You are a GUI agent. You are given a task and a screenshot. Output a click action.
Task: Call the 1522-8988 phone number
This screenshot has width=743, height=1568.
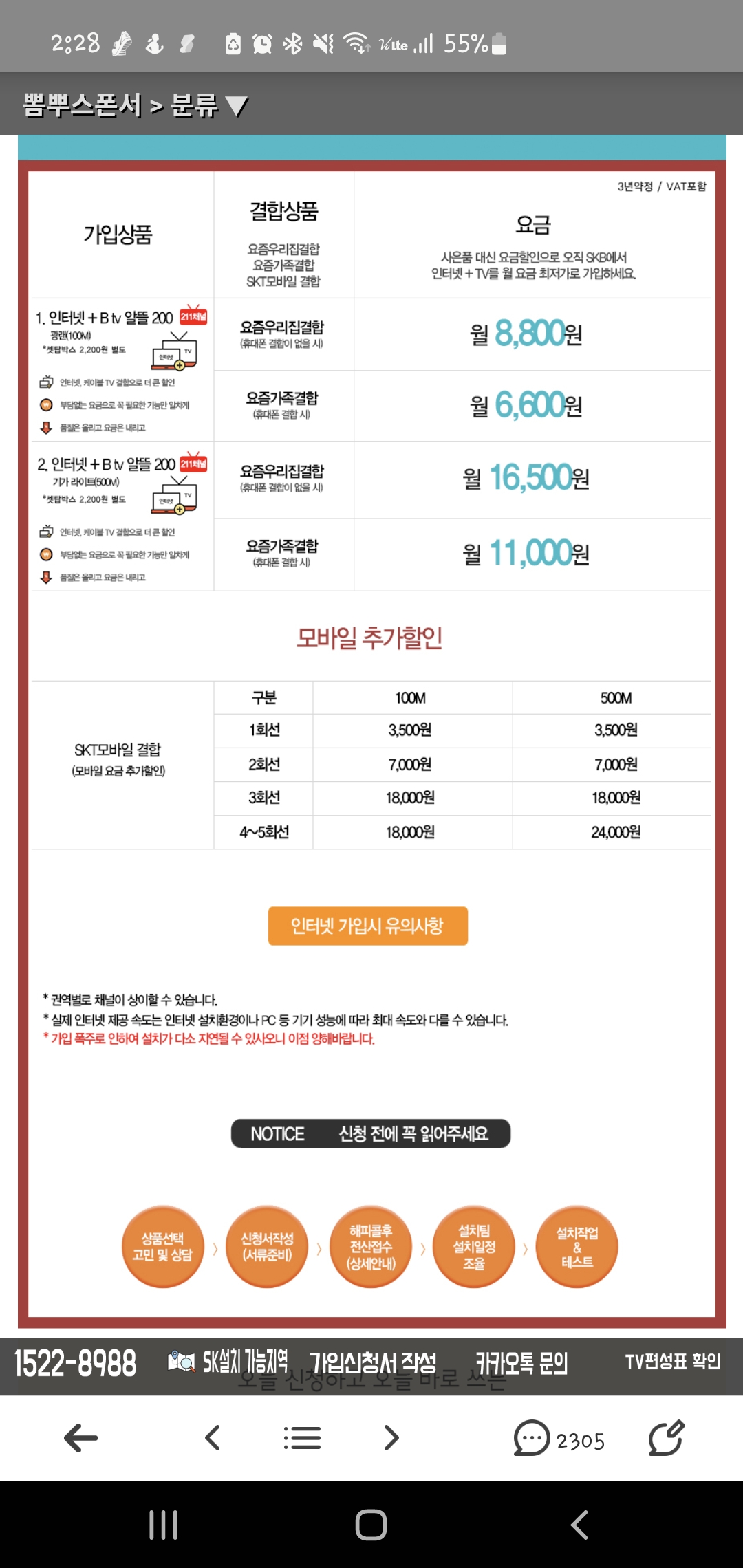click(76, 1364)
